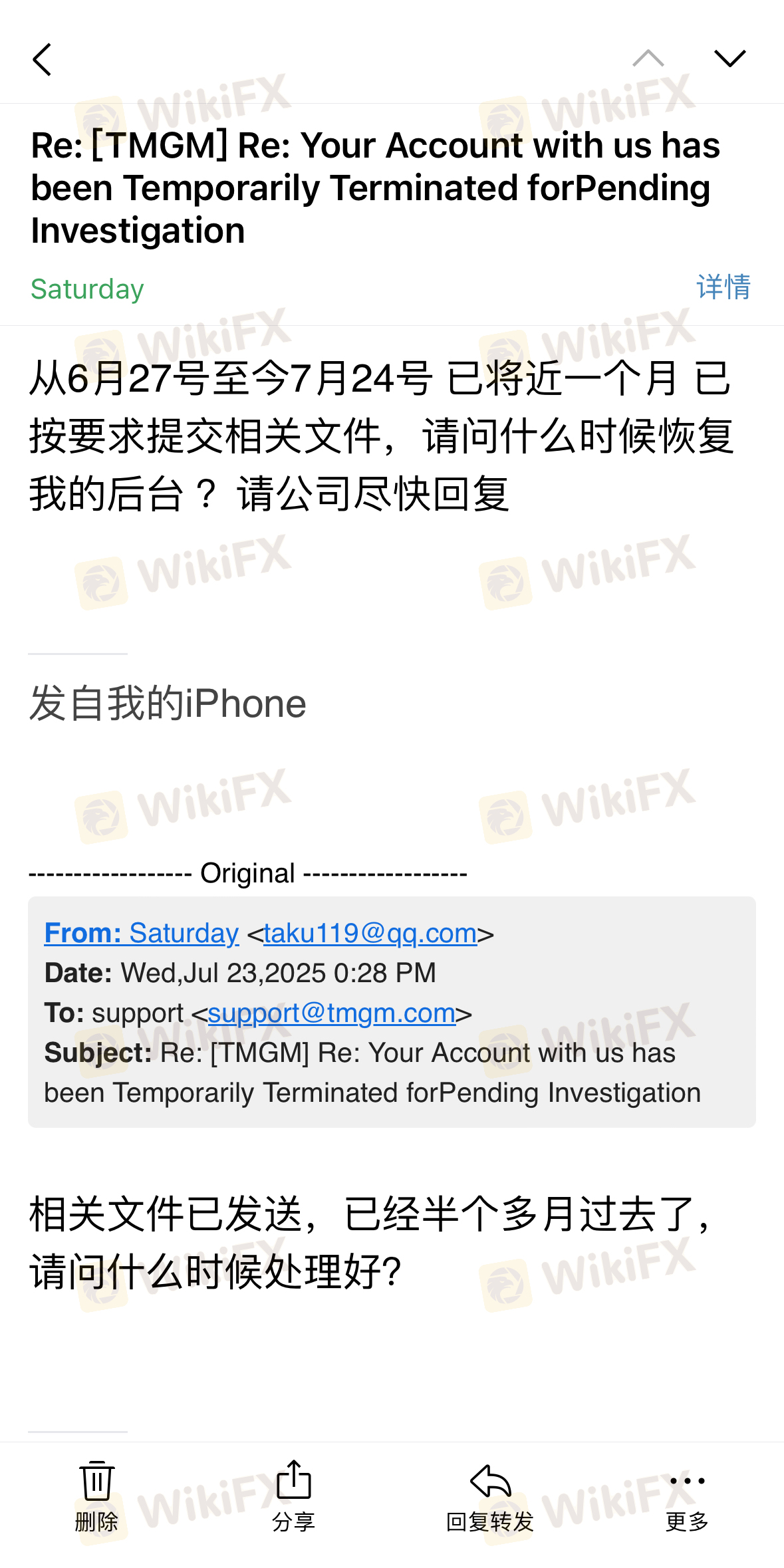Jump to the next email
Viewport: 784px width, 1568px height.
tap(729, 59)
